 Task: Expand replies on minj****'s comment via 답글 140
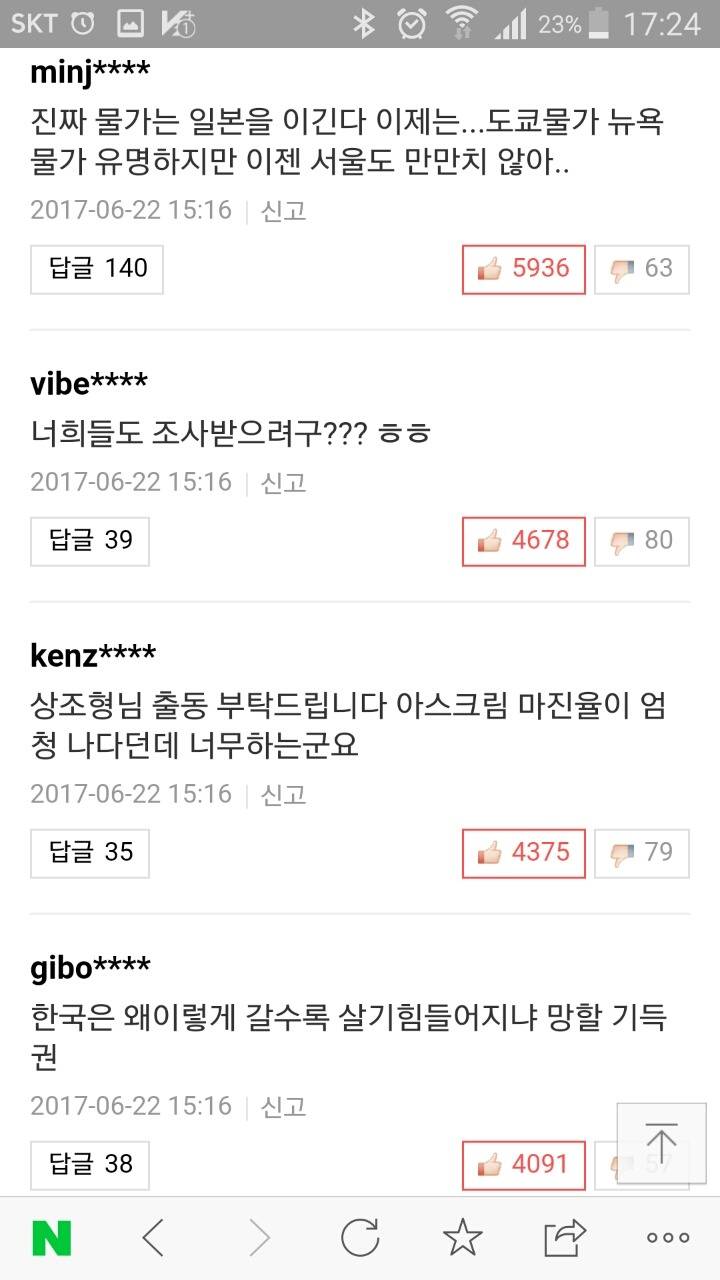(96, 268)
